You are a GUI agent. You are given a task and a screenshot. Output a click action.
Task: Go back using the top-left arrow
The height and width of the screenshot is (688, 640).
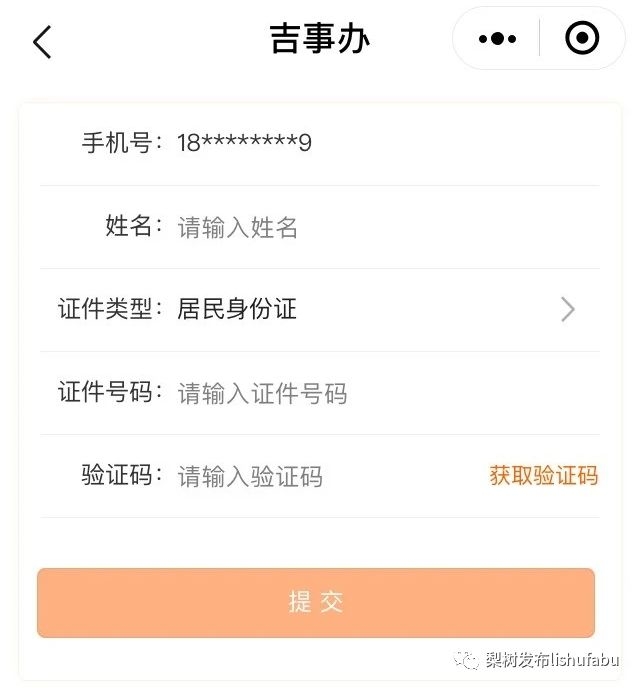tap(42, 41)
